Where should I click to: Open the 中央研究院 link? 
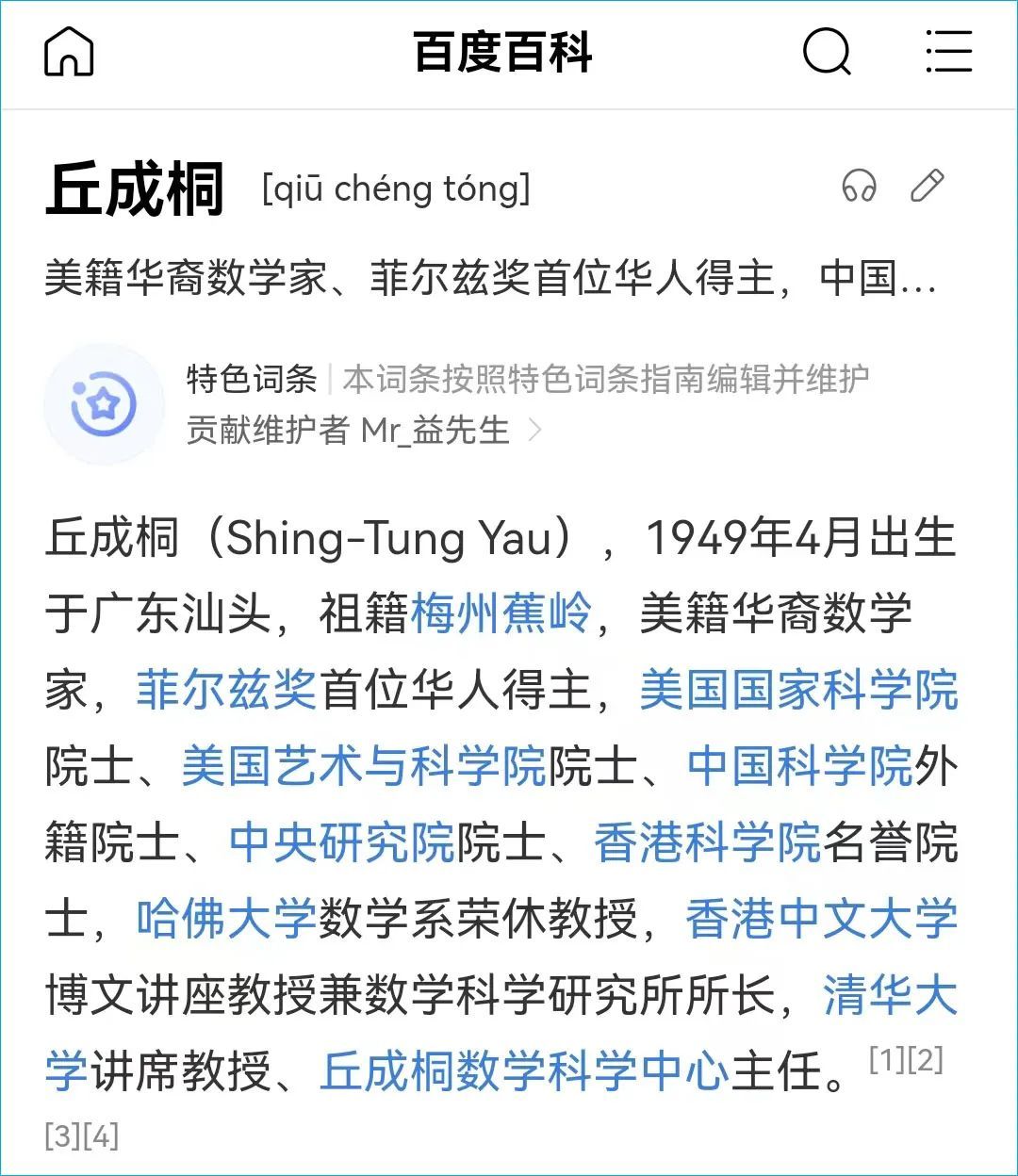pyautogui.click(x=341, y=841)
